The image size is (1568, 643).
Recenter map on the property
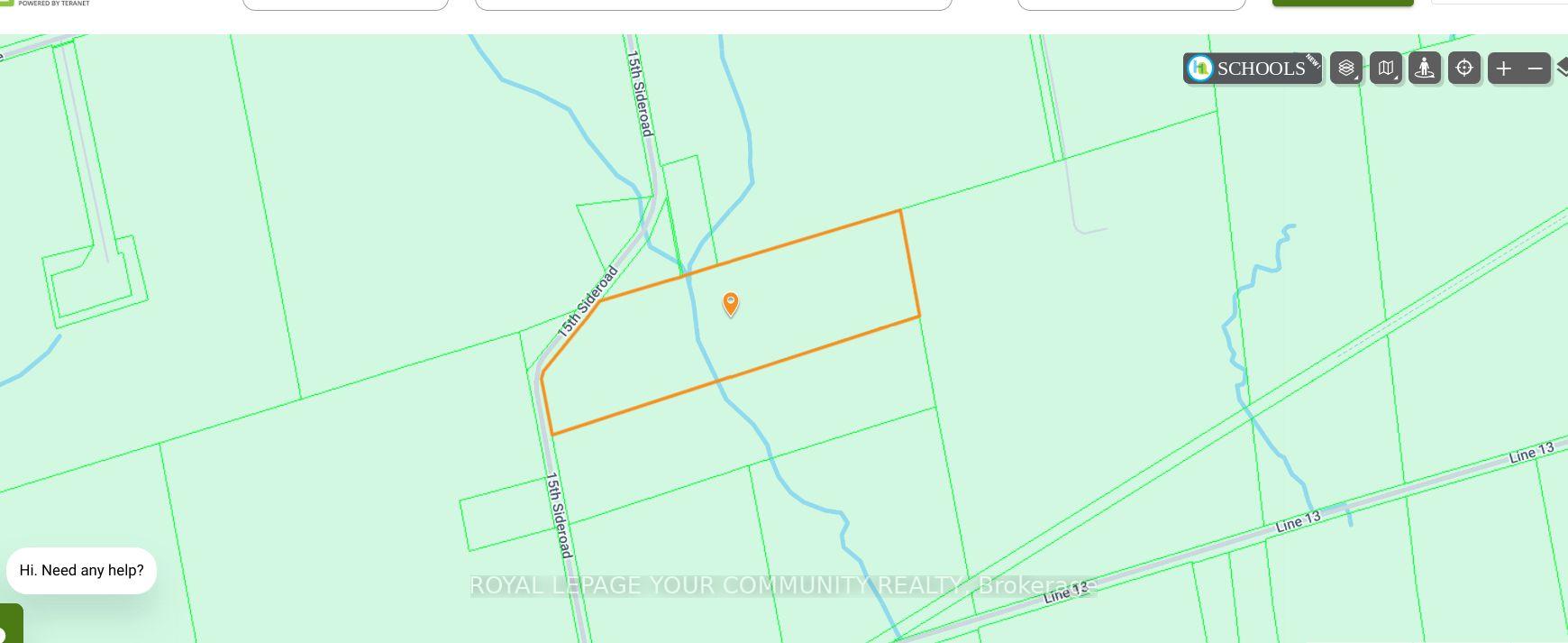tap(1464, 69)
